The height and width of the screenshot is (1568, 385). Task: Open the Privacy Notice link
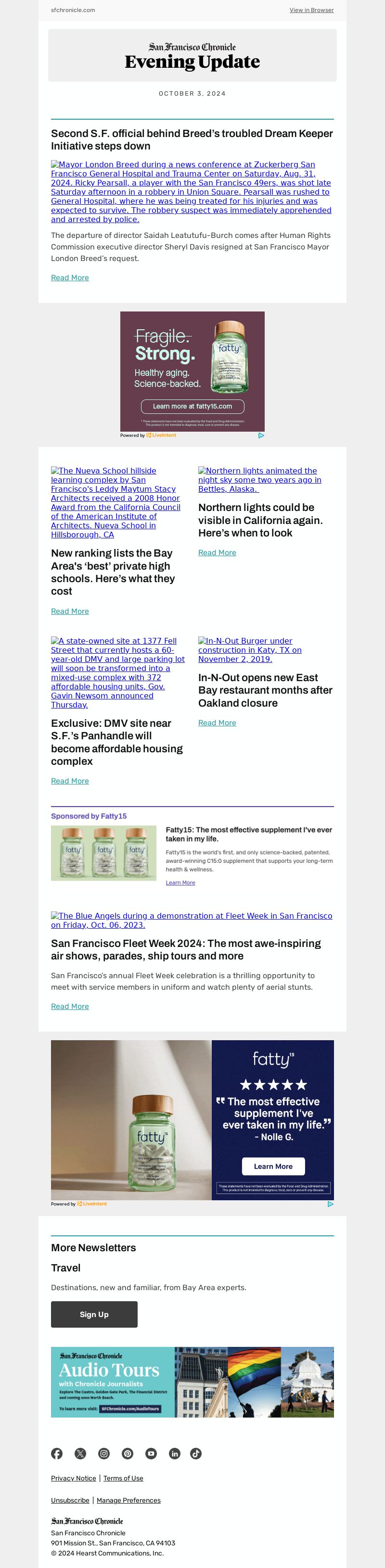pyautogui.click(x=73, y=1478)
